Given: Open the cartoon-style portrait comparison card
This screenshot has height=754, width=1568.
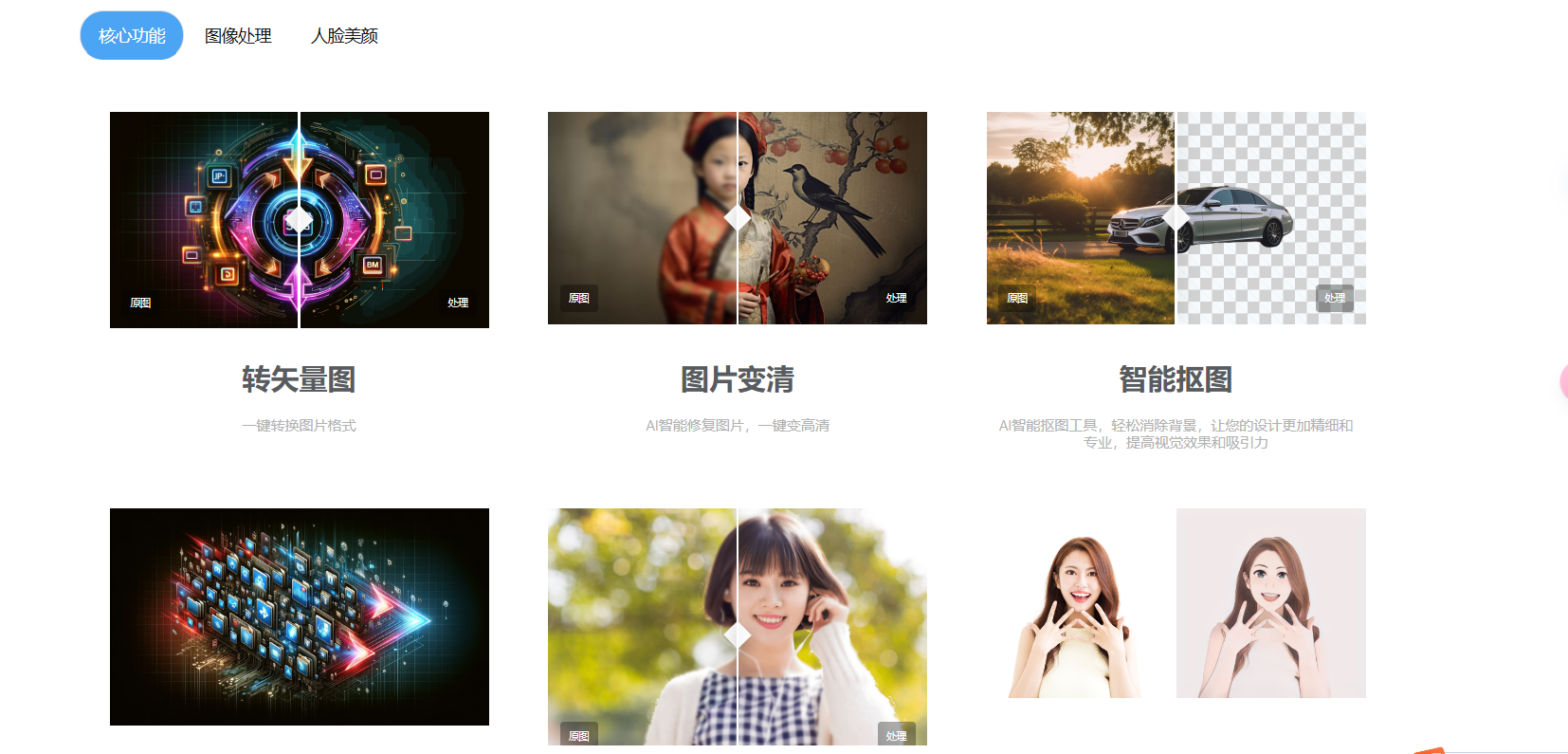Looking at the screenshot, I should coord(1176,603).
